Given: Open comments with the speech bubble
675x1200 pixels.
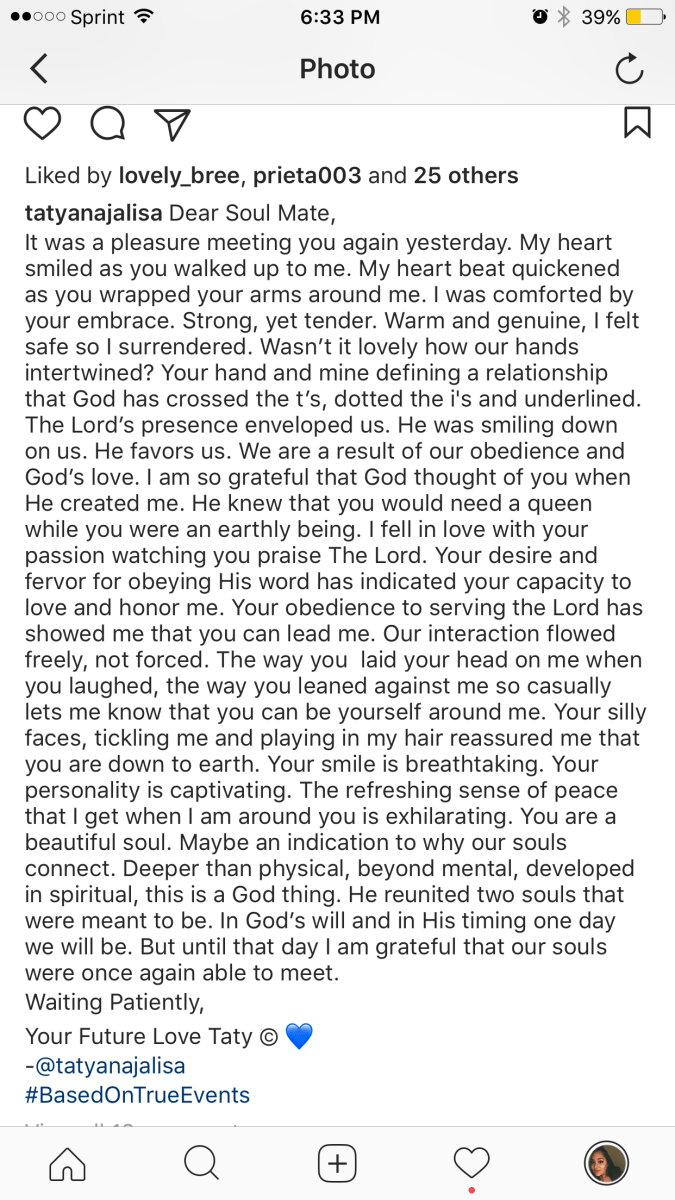Looking at the screenshot, I should click(x=107, y=123).
